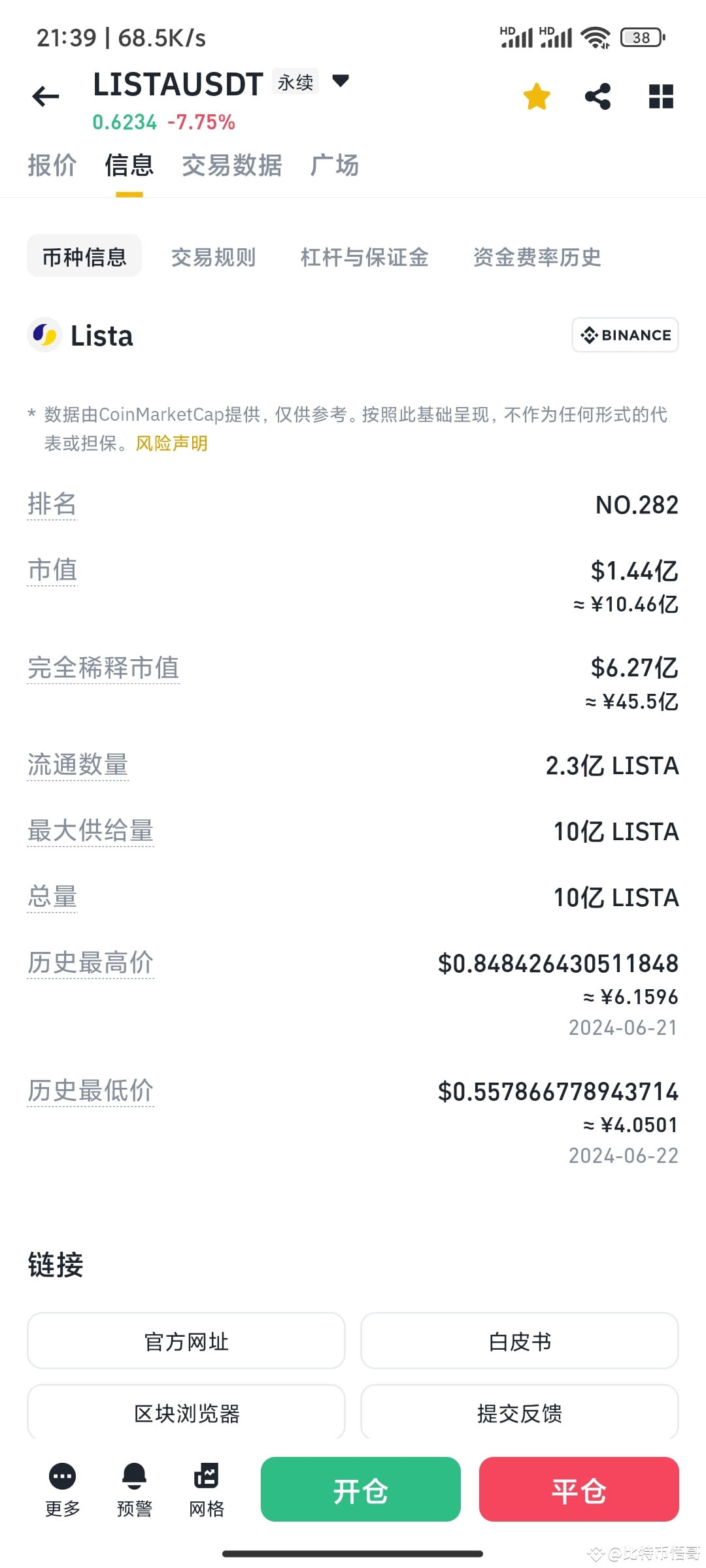706x1568 pixels.
Task: Check the battery indicator in the status bar
Action: point(641,37)
